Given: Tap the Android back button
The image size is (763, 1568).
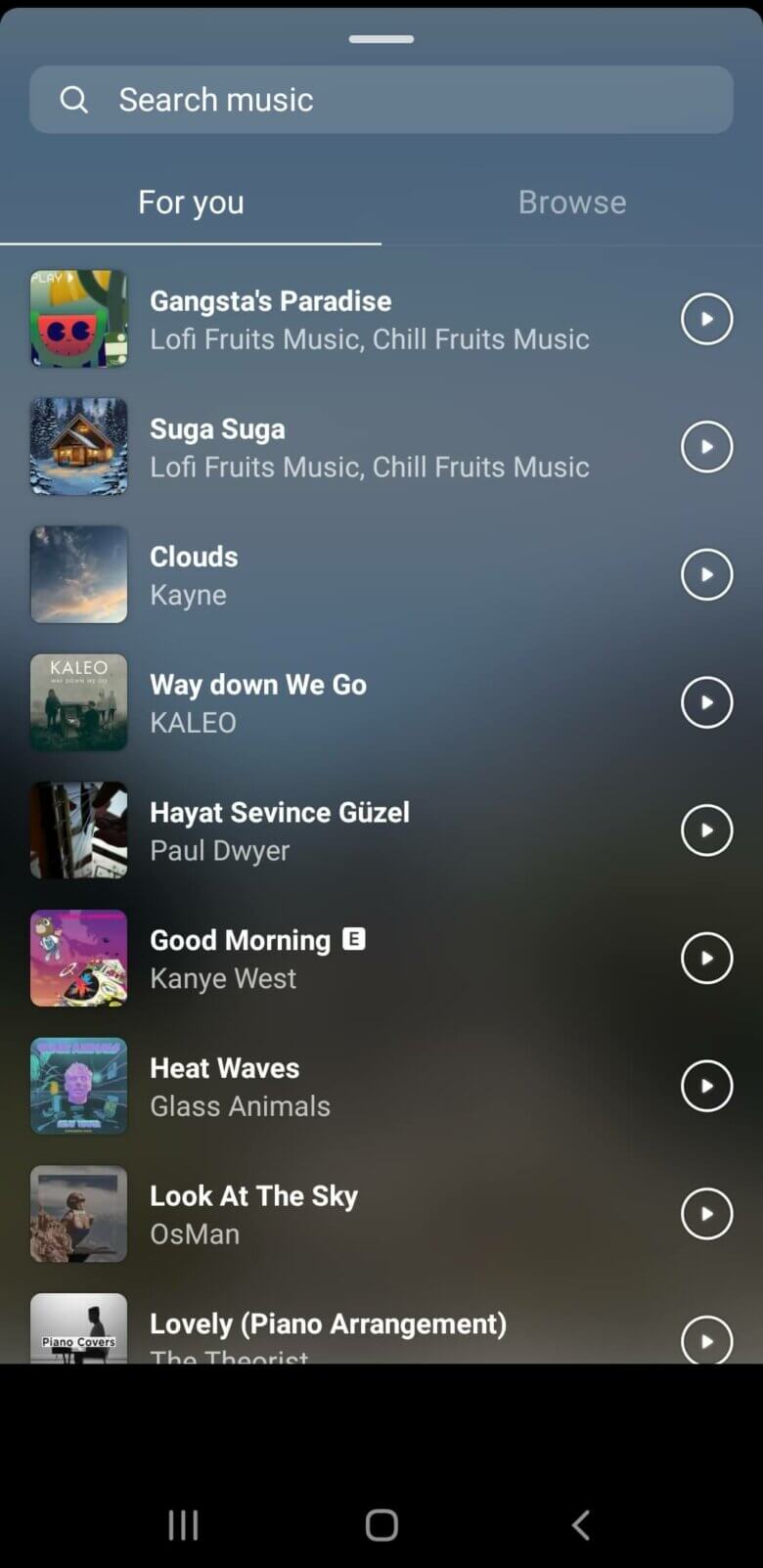Looking at the screenshot, I should coord(580,1524).
